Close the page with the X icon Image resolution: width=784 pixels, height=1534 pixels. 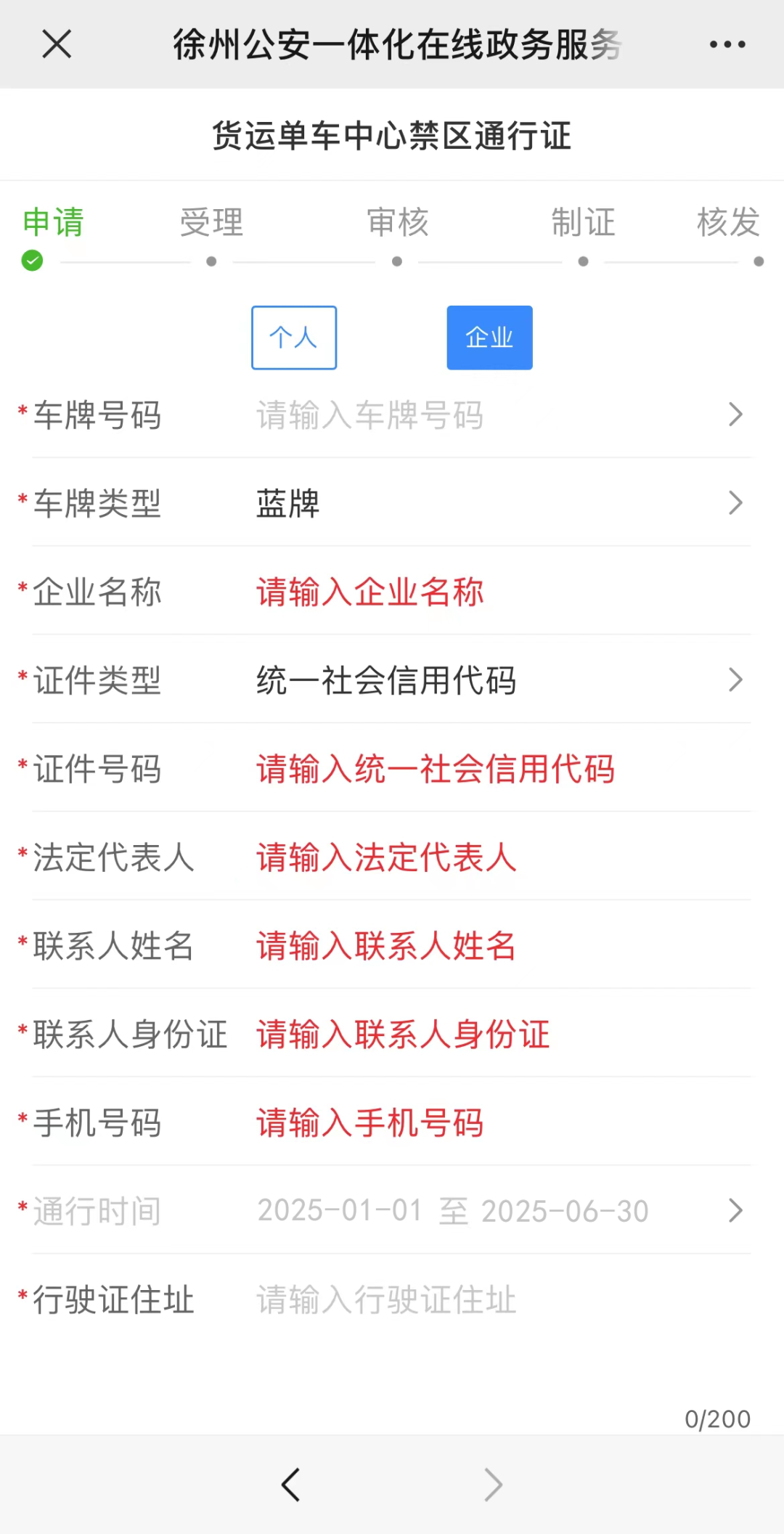pos(57,44)
